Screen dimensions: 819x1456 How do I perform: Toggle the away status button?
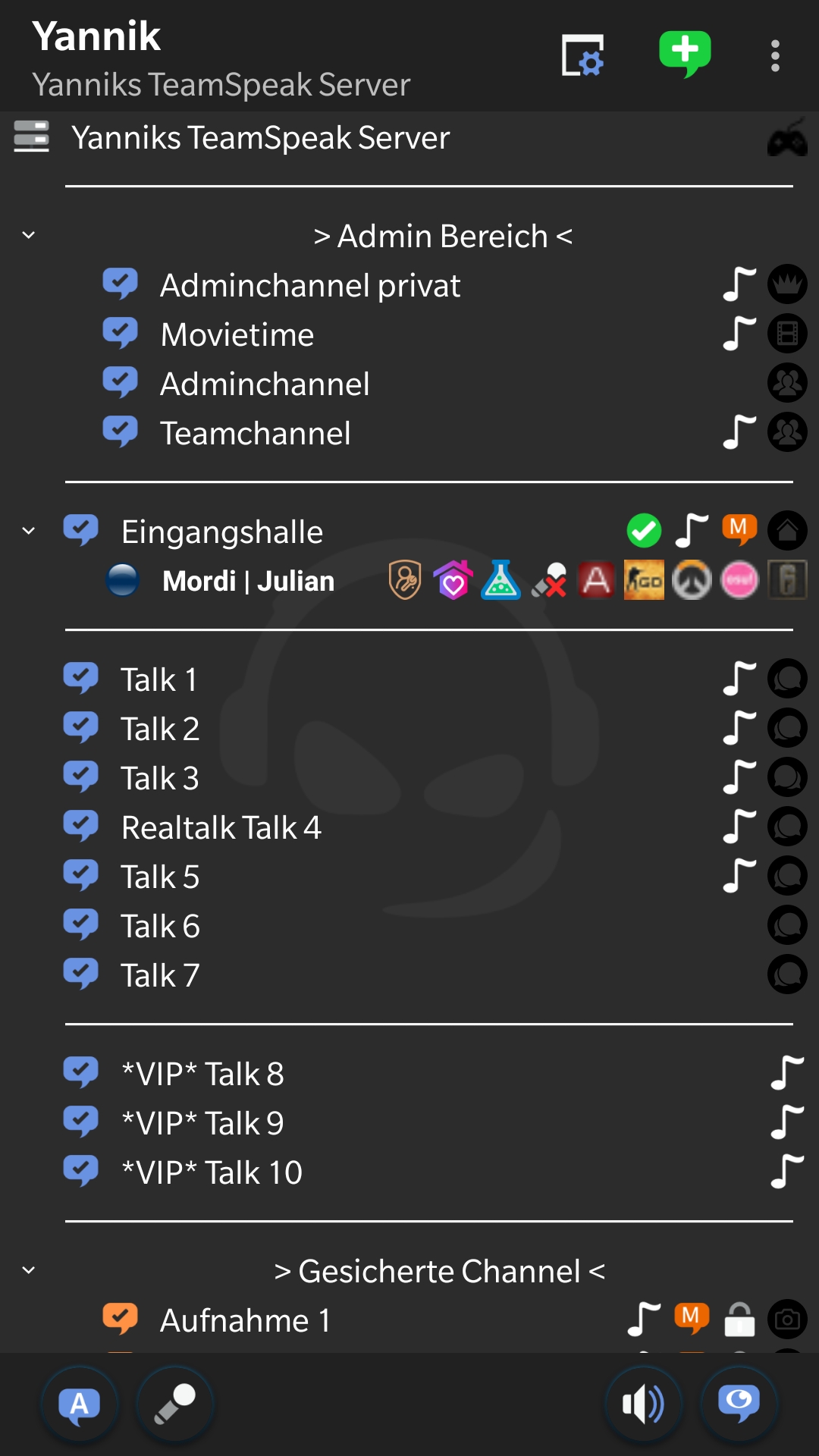point(80,1404)
